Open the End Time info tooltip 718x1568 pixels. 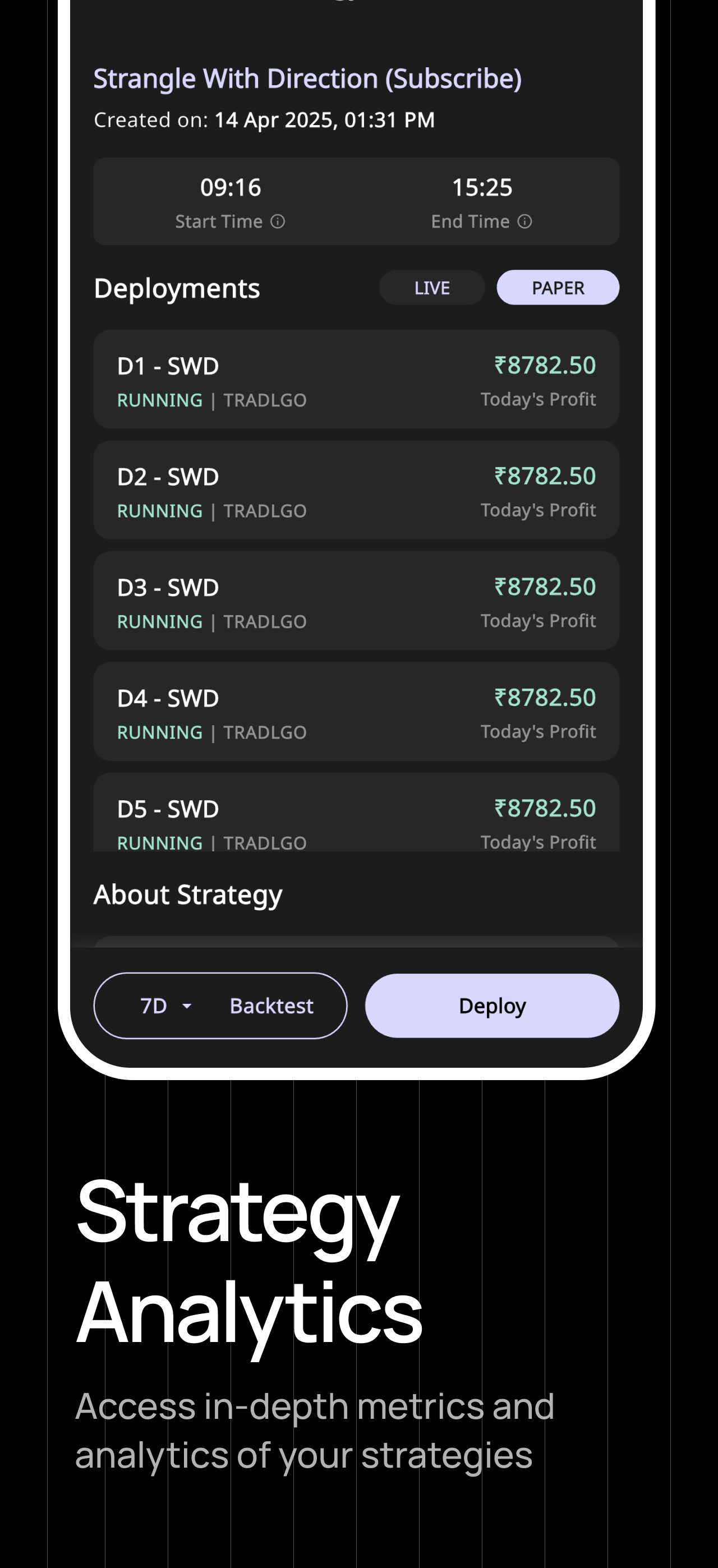[524, 222]
